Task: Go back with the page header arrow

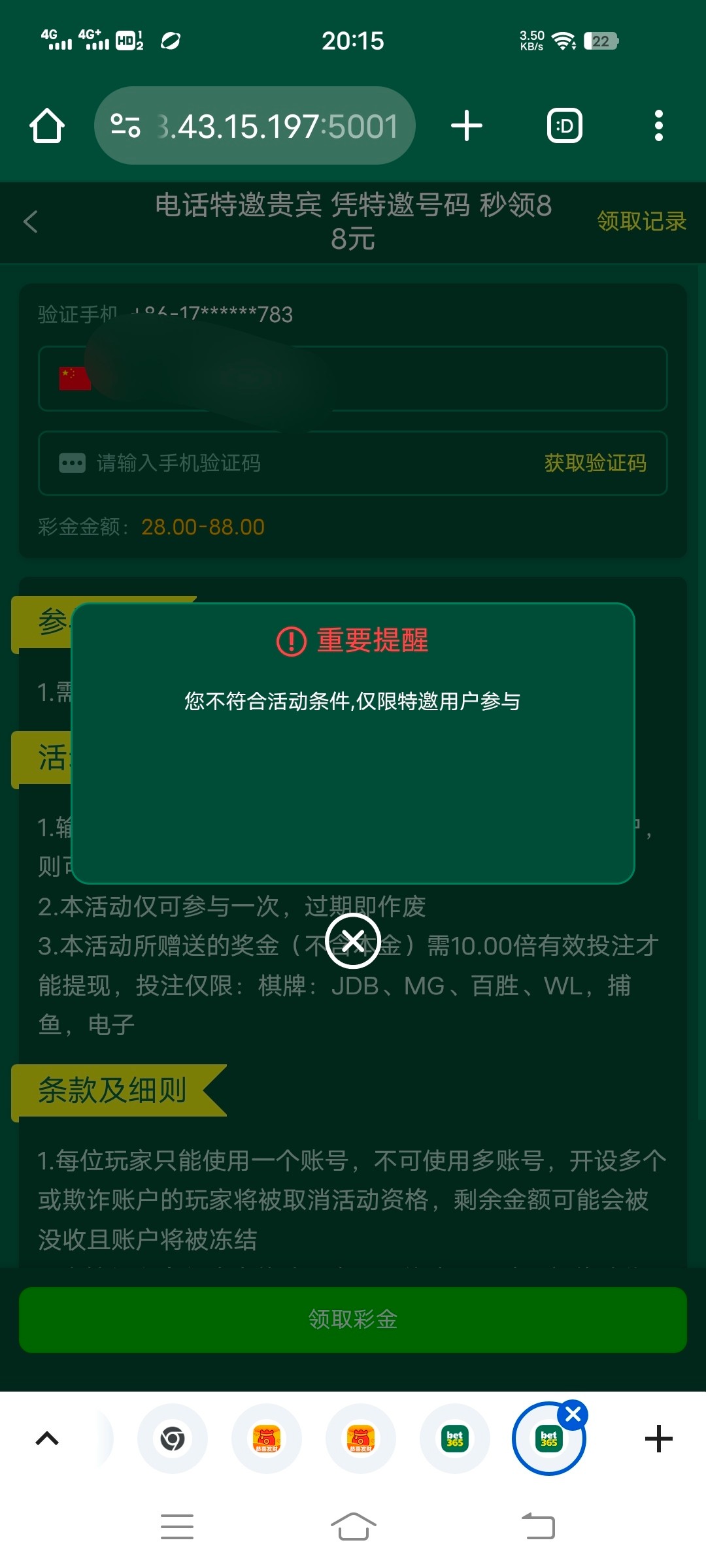Action: pyautogui.click(x=31, y=222)
